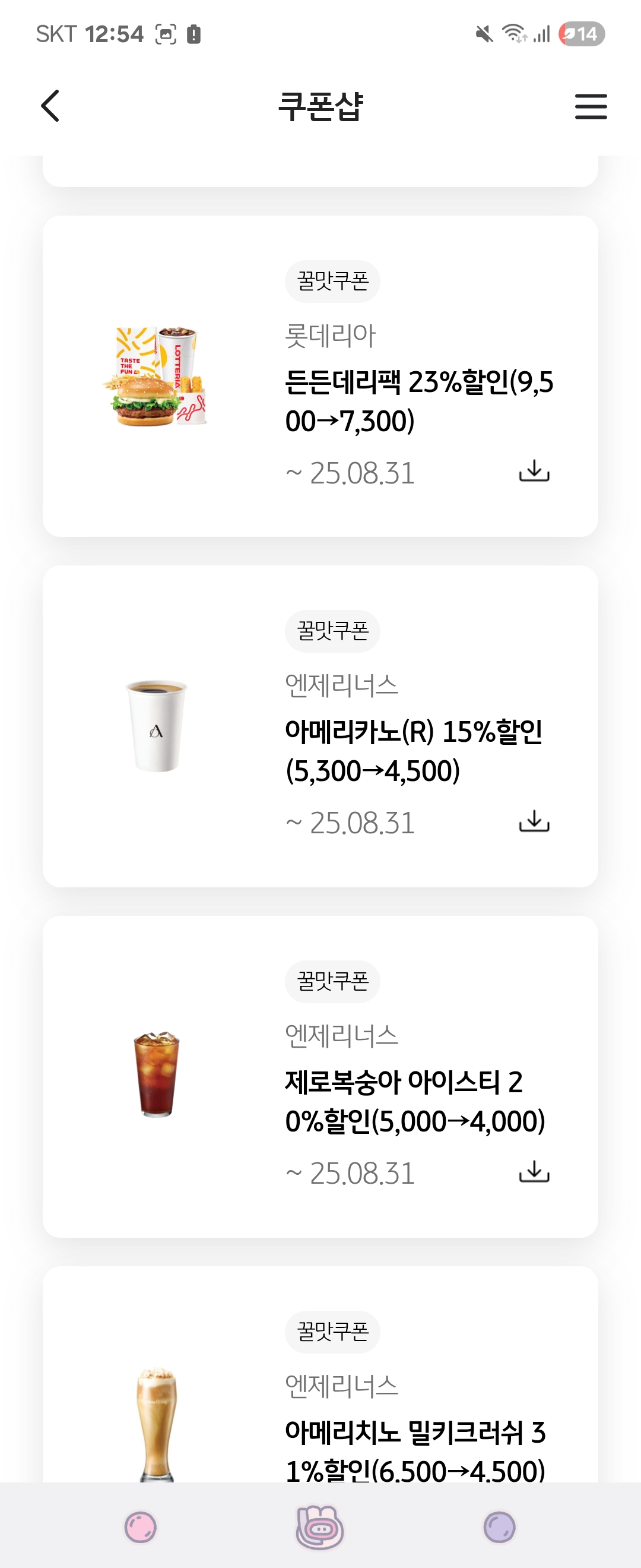Download the 아메리카노(R) 15% coupon
This screenshot has width=641, height=1568.
click(534, 821)
